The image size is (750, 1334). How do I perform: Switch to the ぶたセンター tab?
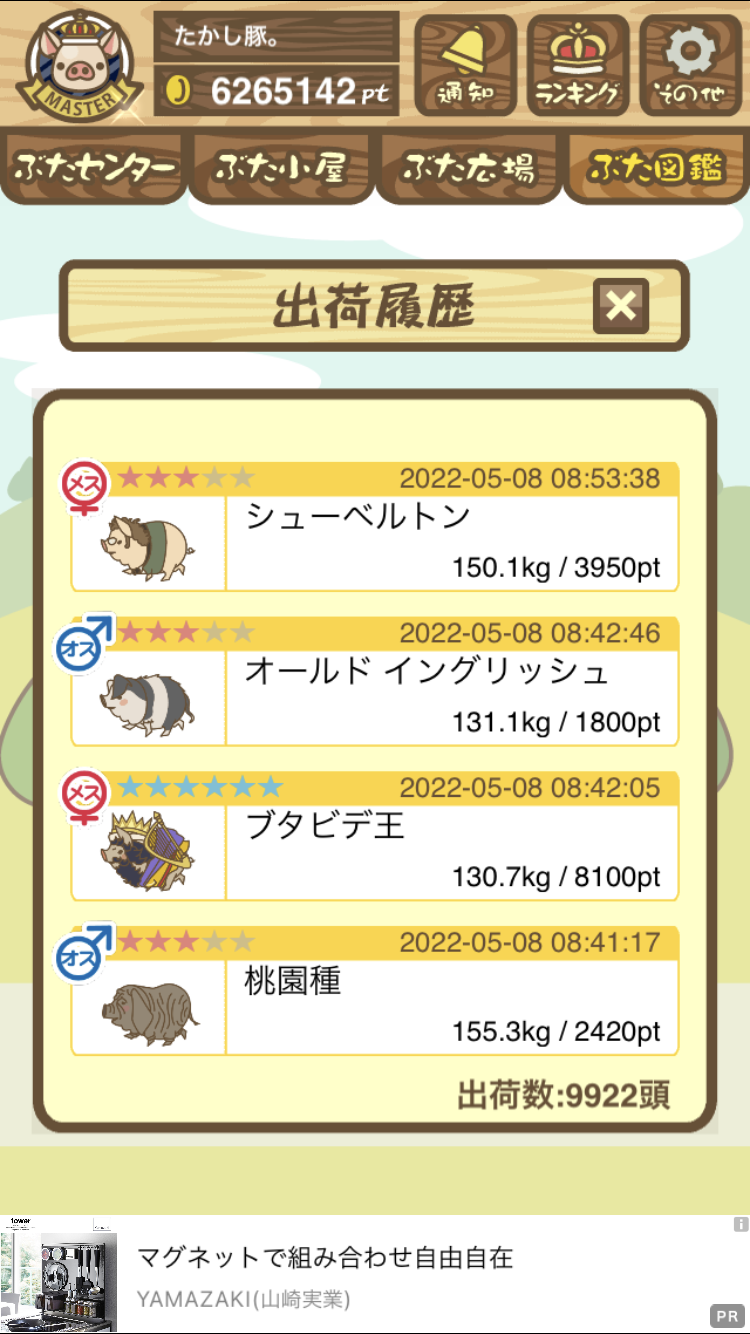click(94, 168)
